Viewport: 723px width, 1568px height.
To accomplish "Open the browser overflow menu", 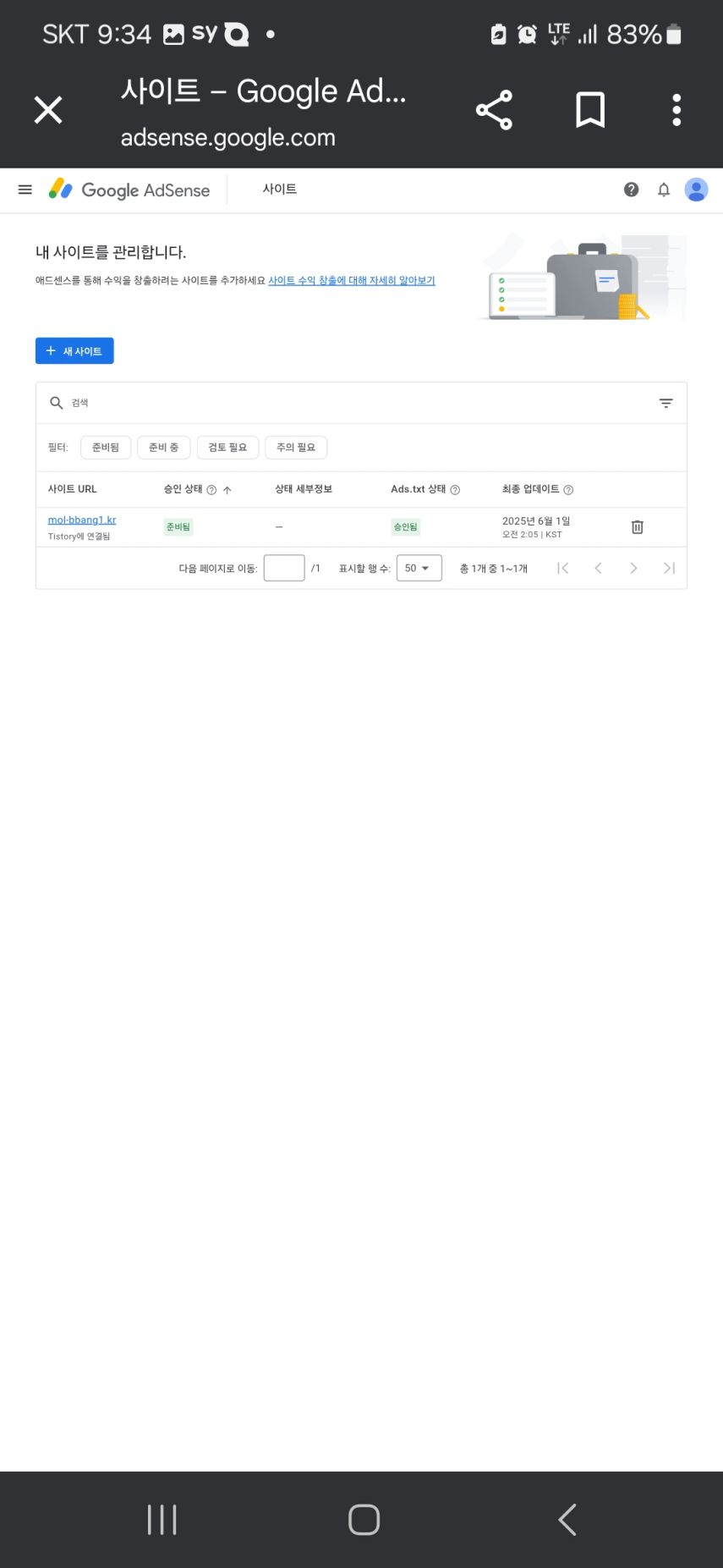I will [676, 110].
